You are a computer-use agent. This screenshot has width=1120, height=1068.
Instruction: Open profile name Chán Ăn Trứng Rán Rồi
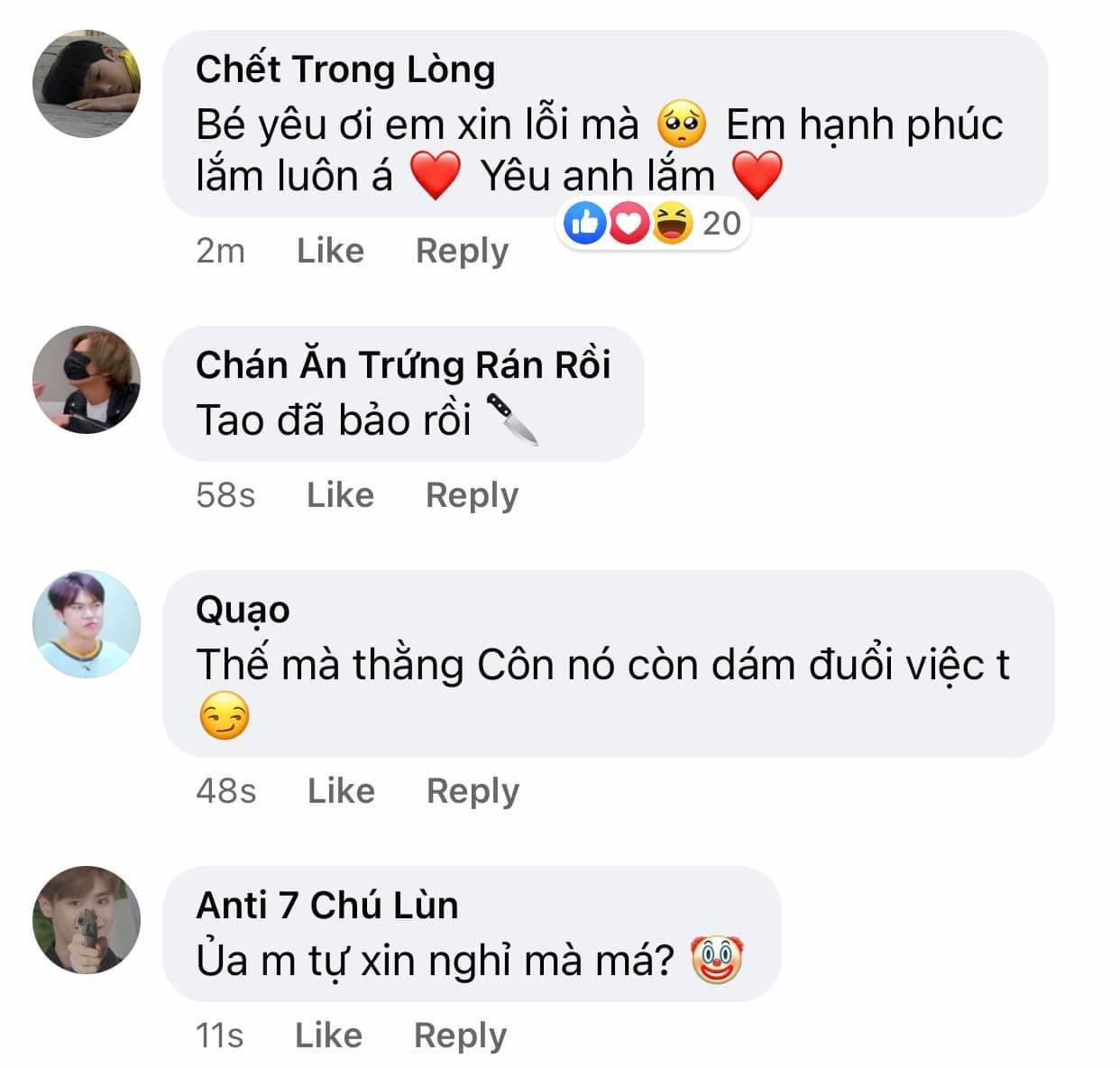(403, 364)
